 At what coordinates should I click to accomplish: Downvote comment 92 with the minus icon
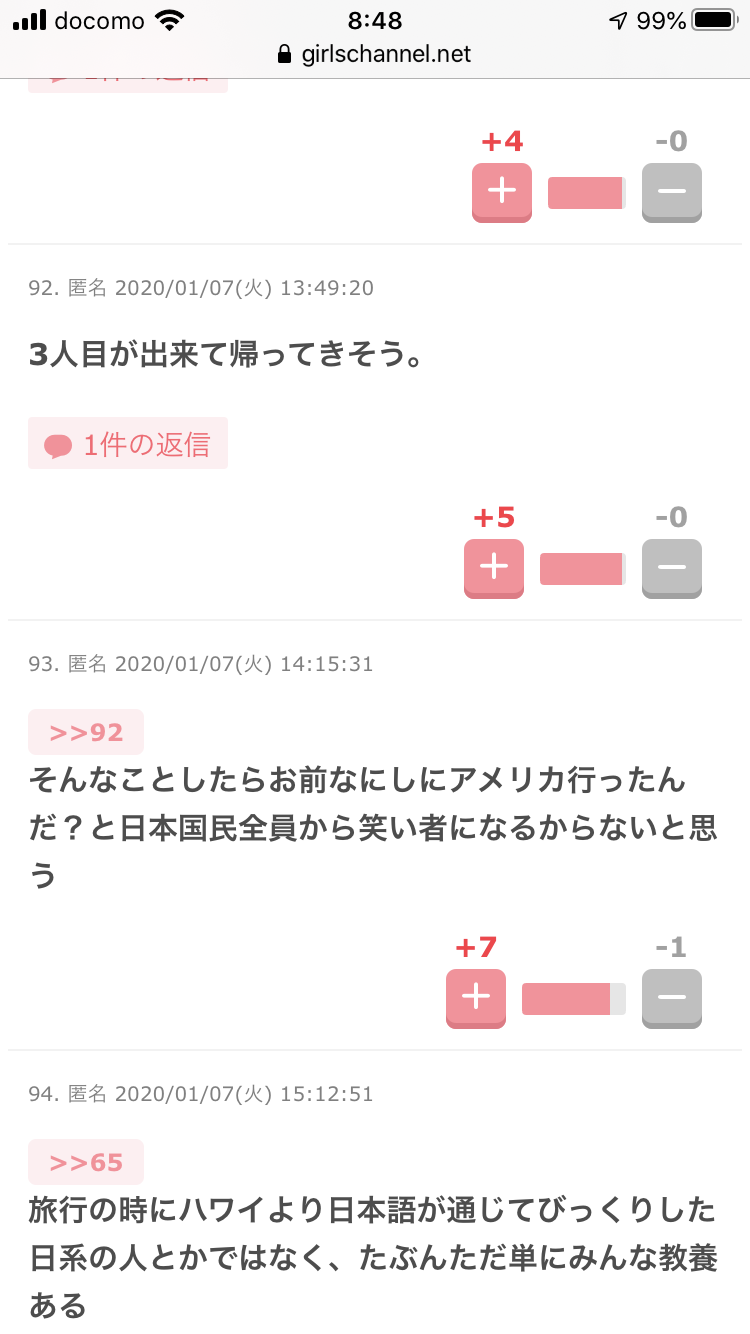point(671,568)
